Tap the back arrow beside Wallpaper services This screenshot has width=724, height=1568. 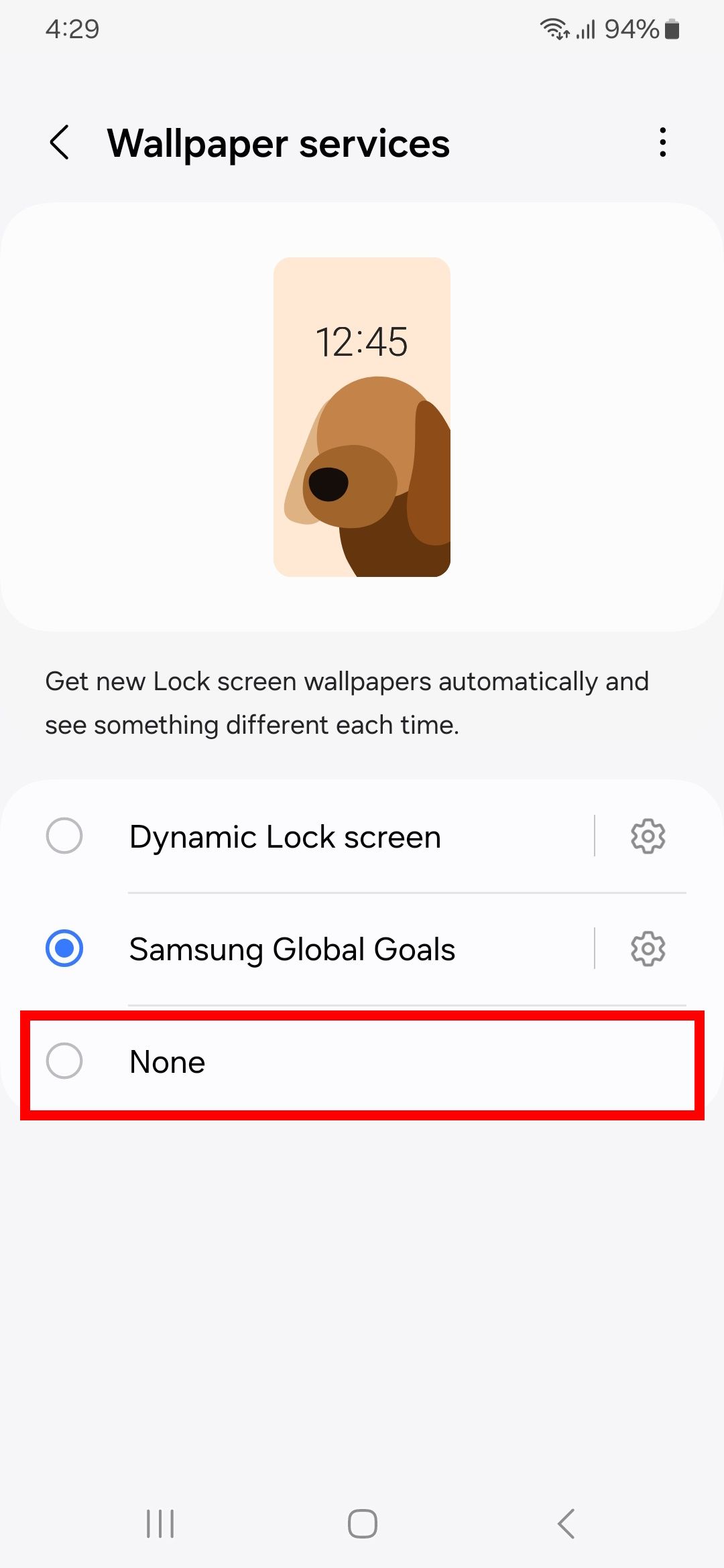click(60, 142)
